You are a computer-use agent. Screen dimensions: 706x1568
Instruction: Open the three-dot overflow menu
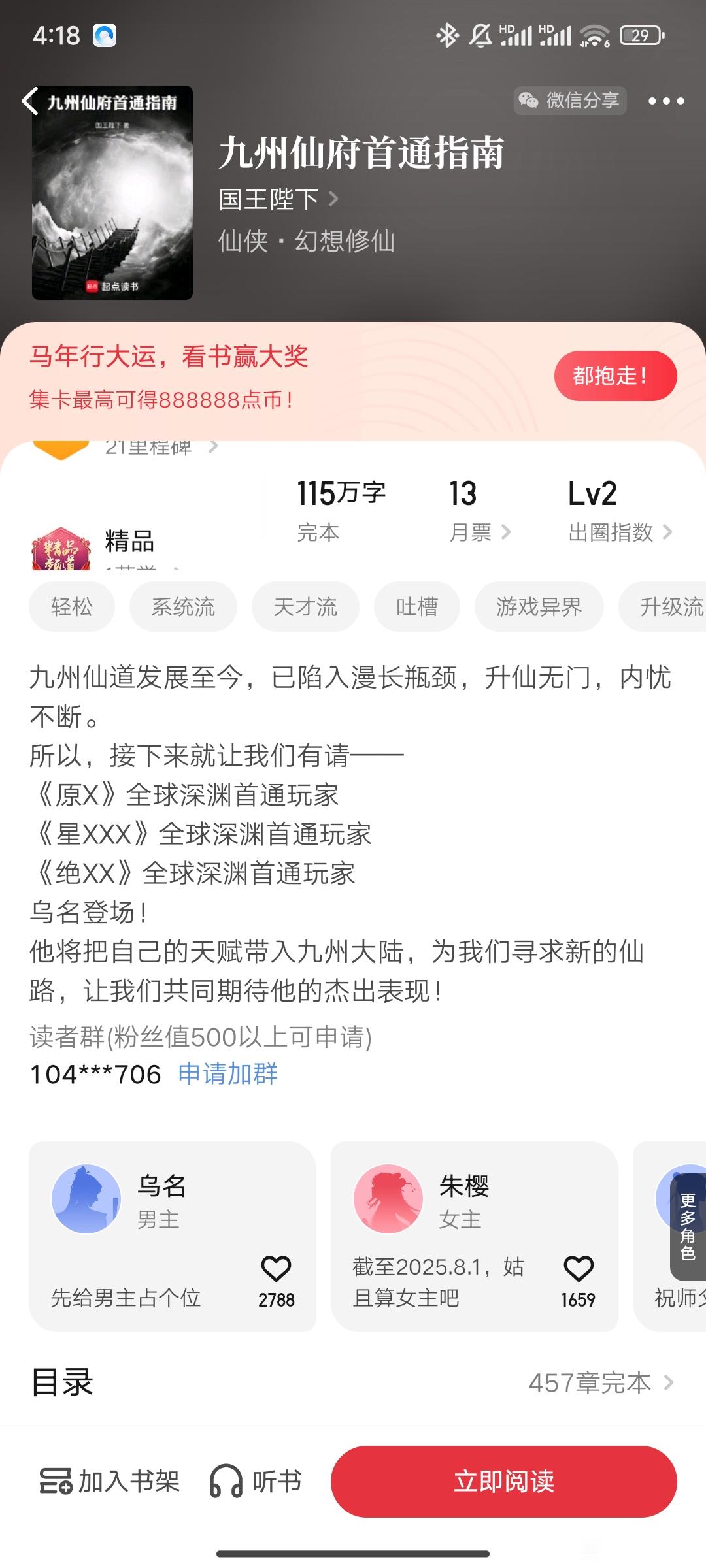click(666, 101)
